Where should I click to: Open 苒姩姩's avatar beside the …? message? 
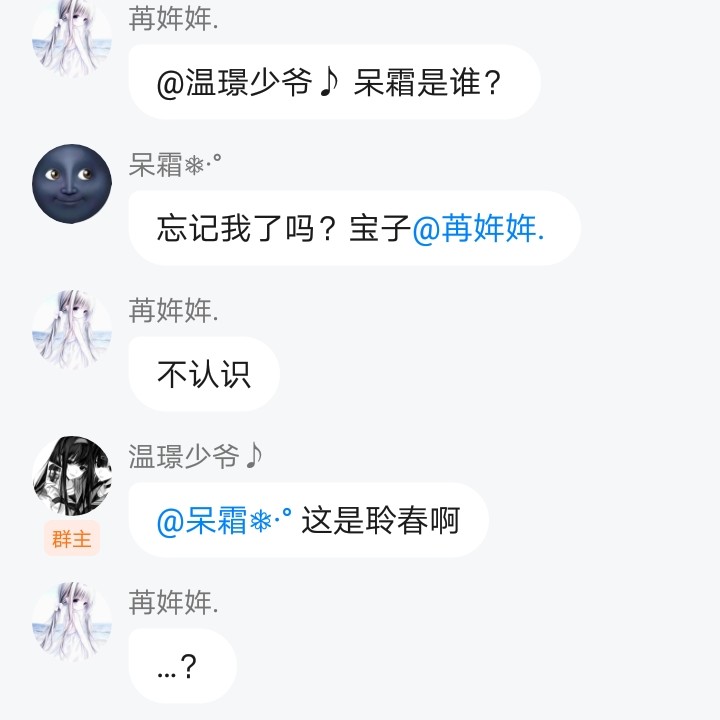pos(72,621)
